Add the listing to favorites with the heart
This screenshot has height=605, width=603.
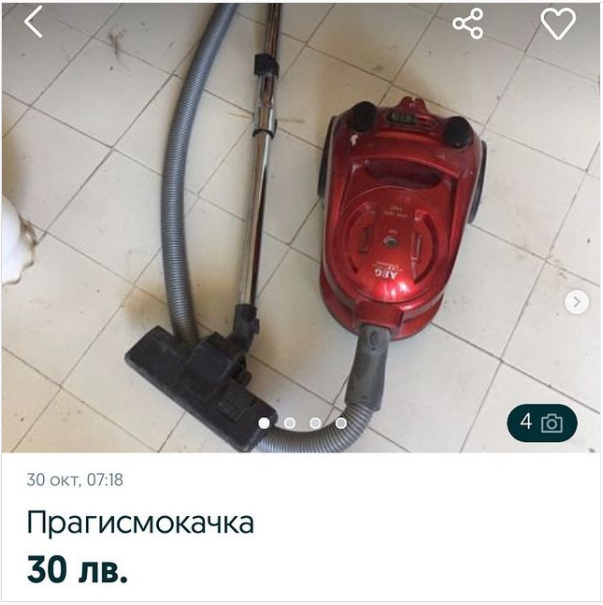click(x=558, y=23)
